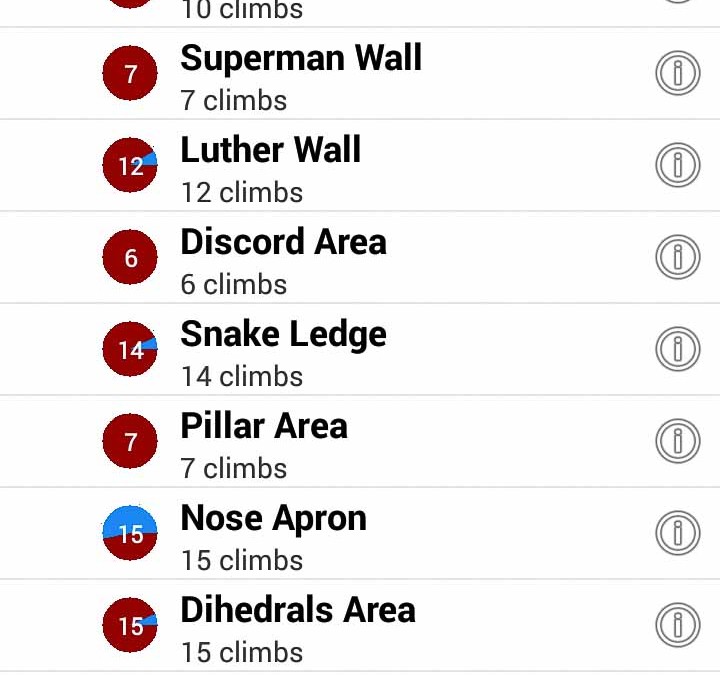Image resolution: width=720 pixels, height=675 pixels.
Task: Open the Luther Wall climbs list
Action: tap(271, 166)
